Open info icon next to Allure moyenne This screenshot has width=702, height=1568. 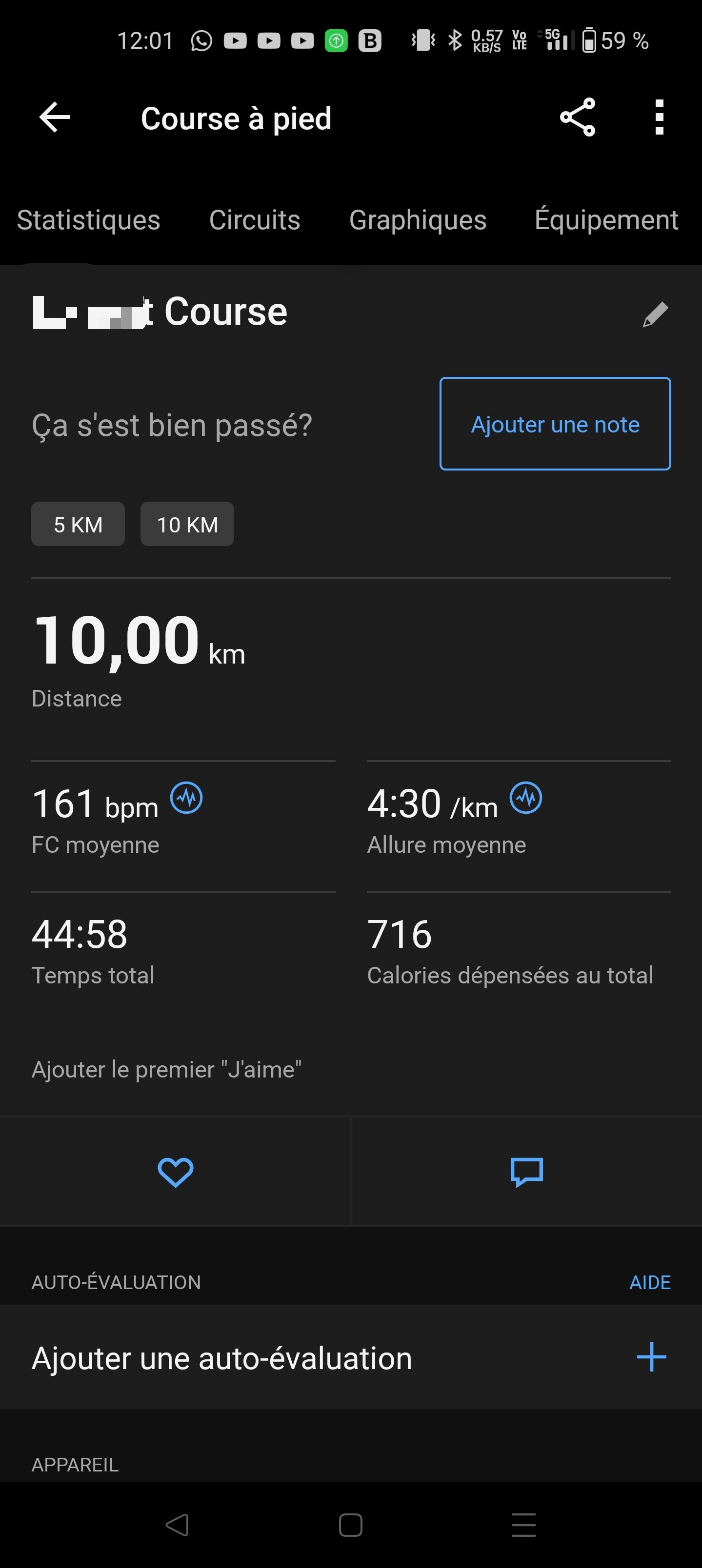click(x=526, y=798)
